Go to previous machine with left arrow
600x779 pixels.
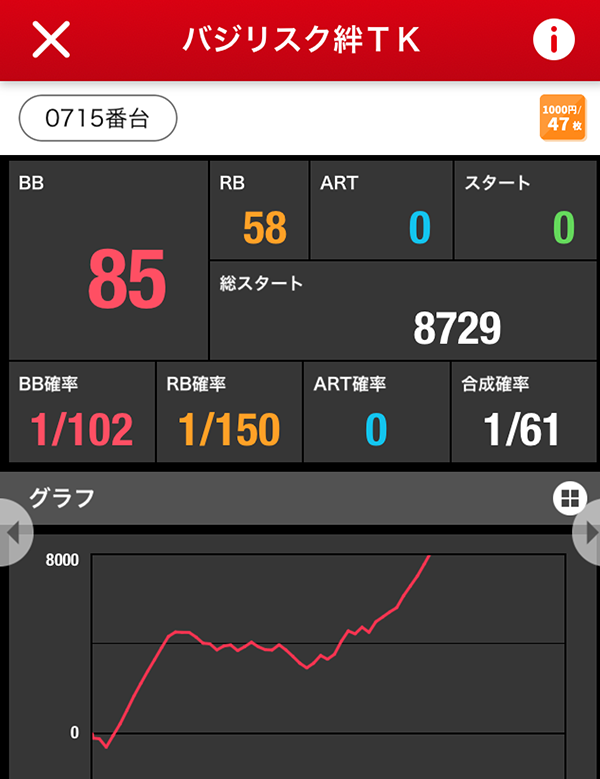(x=12, y=531)
